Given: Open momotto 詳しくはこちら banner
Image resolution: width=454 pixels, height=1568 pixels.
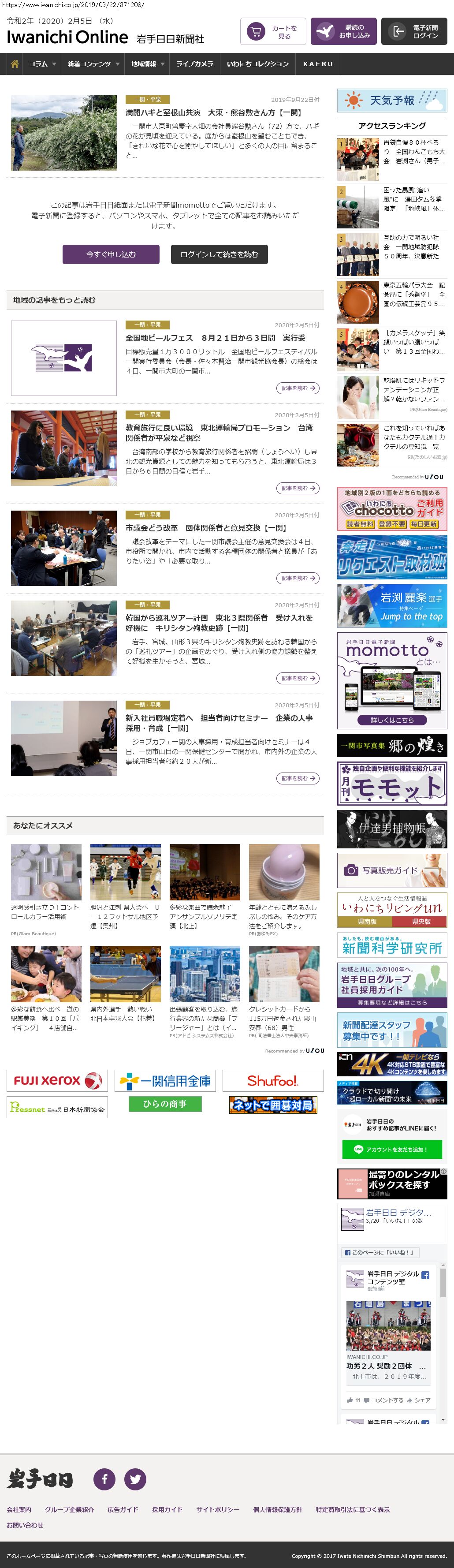Looking at the screenshot, I should pyautogui.click(x=391, y=720).
